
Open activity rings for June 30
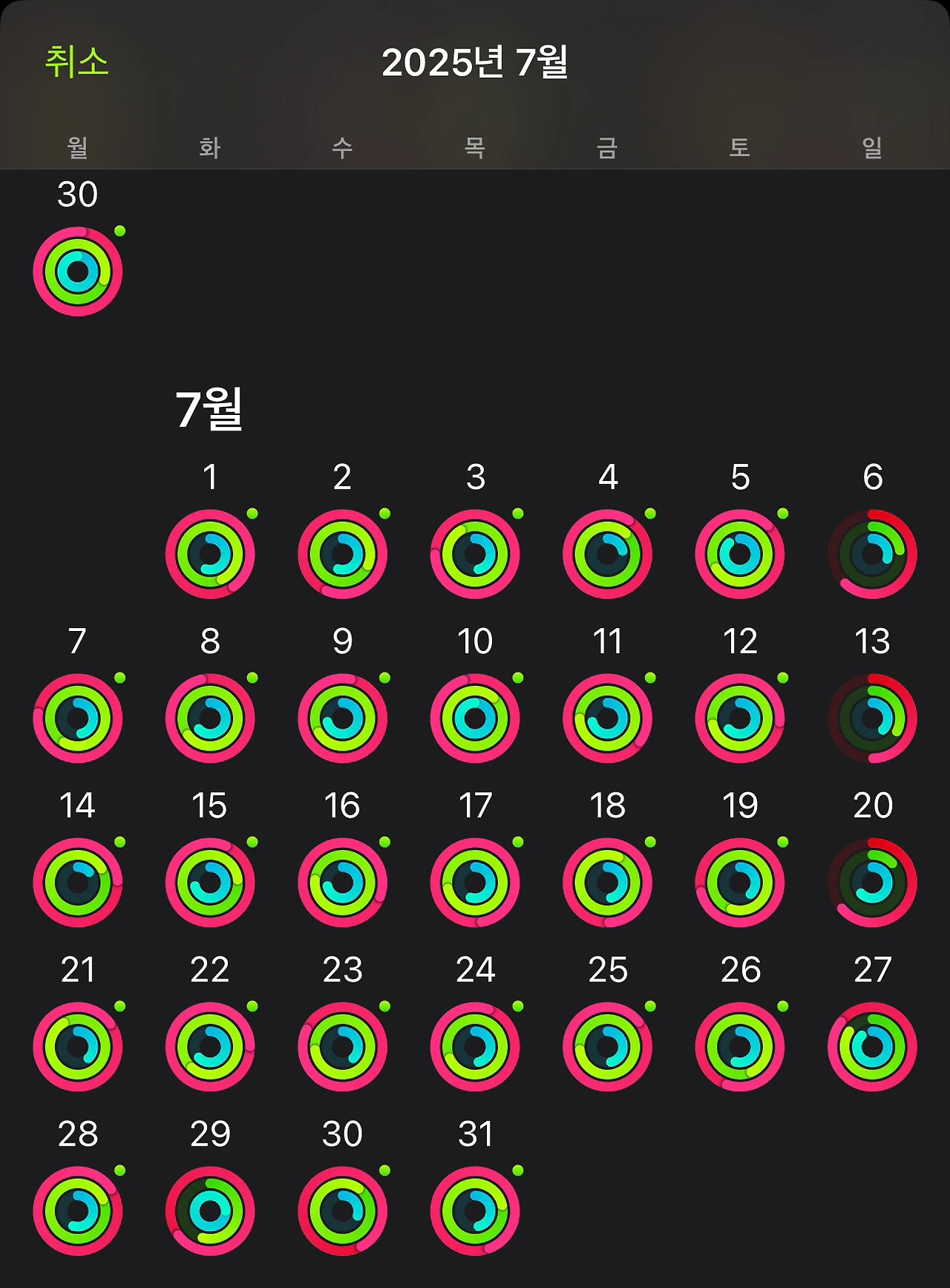tap(78, 272)
